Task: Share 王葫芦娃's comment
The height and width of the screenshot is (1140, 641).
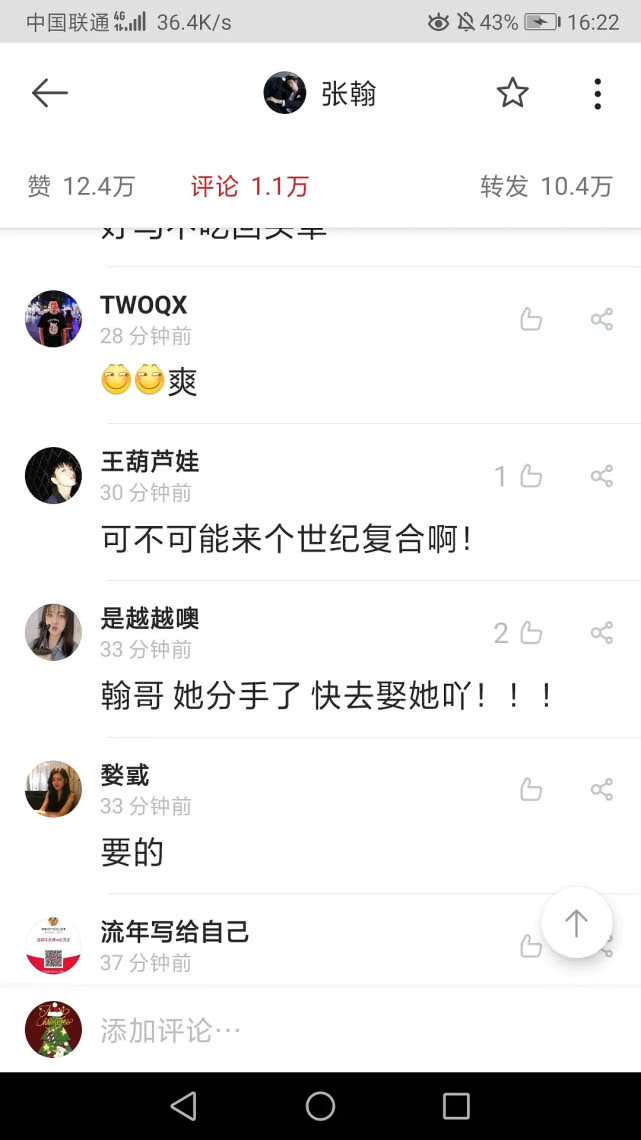Action: click(601, 477)
